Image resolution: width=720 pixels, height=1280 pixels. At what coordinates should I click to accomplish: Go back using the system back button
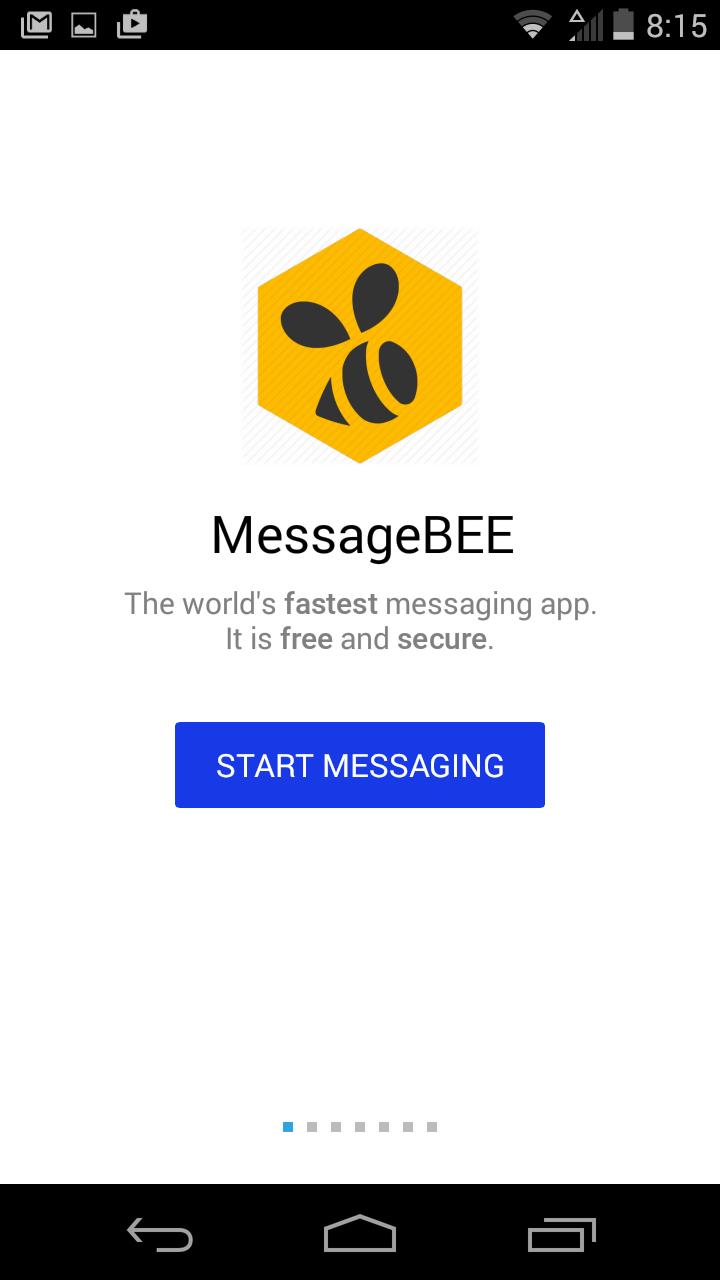tap(160, 1235)
